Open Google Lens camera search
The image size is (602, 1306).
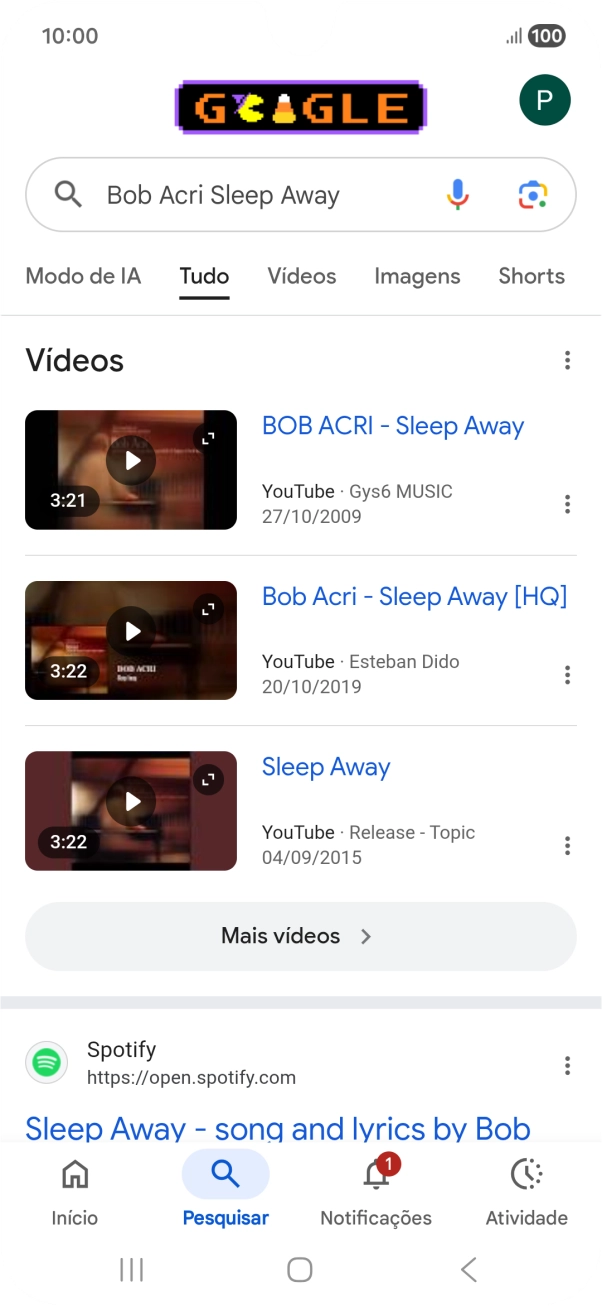532,195
